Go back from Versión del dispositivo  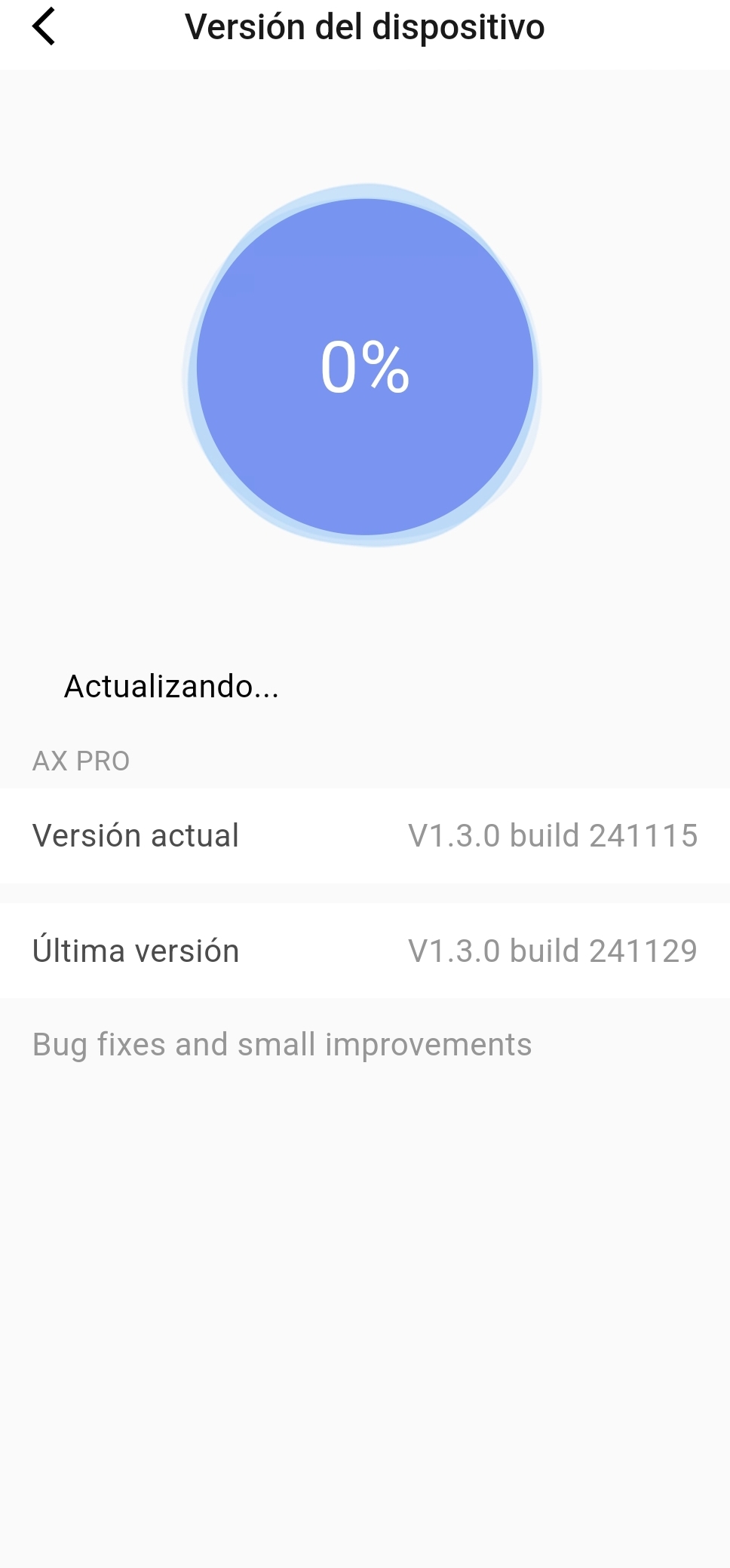point(44,27)
